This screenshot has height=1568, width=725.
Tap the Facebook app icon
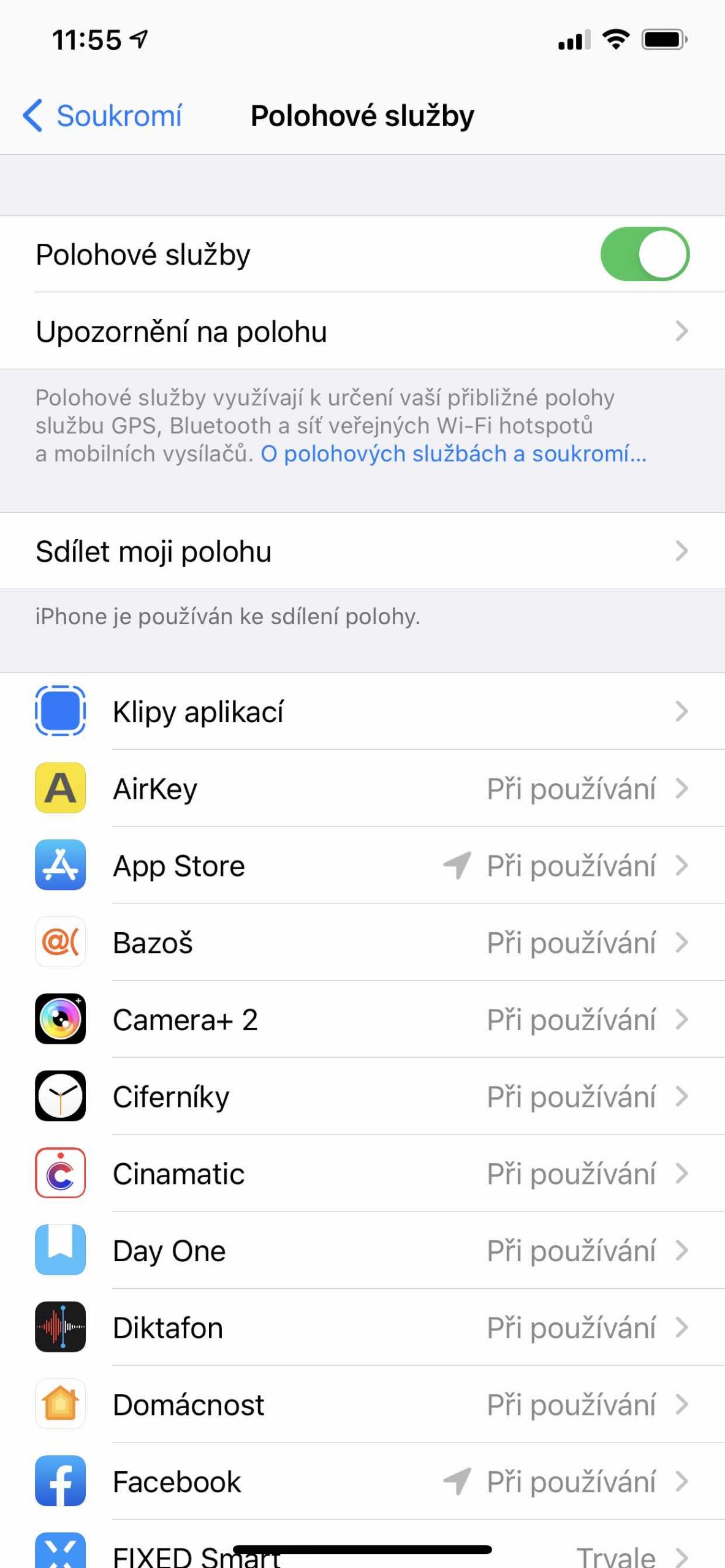click(x=61, y=1482)
